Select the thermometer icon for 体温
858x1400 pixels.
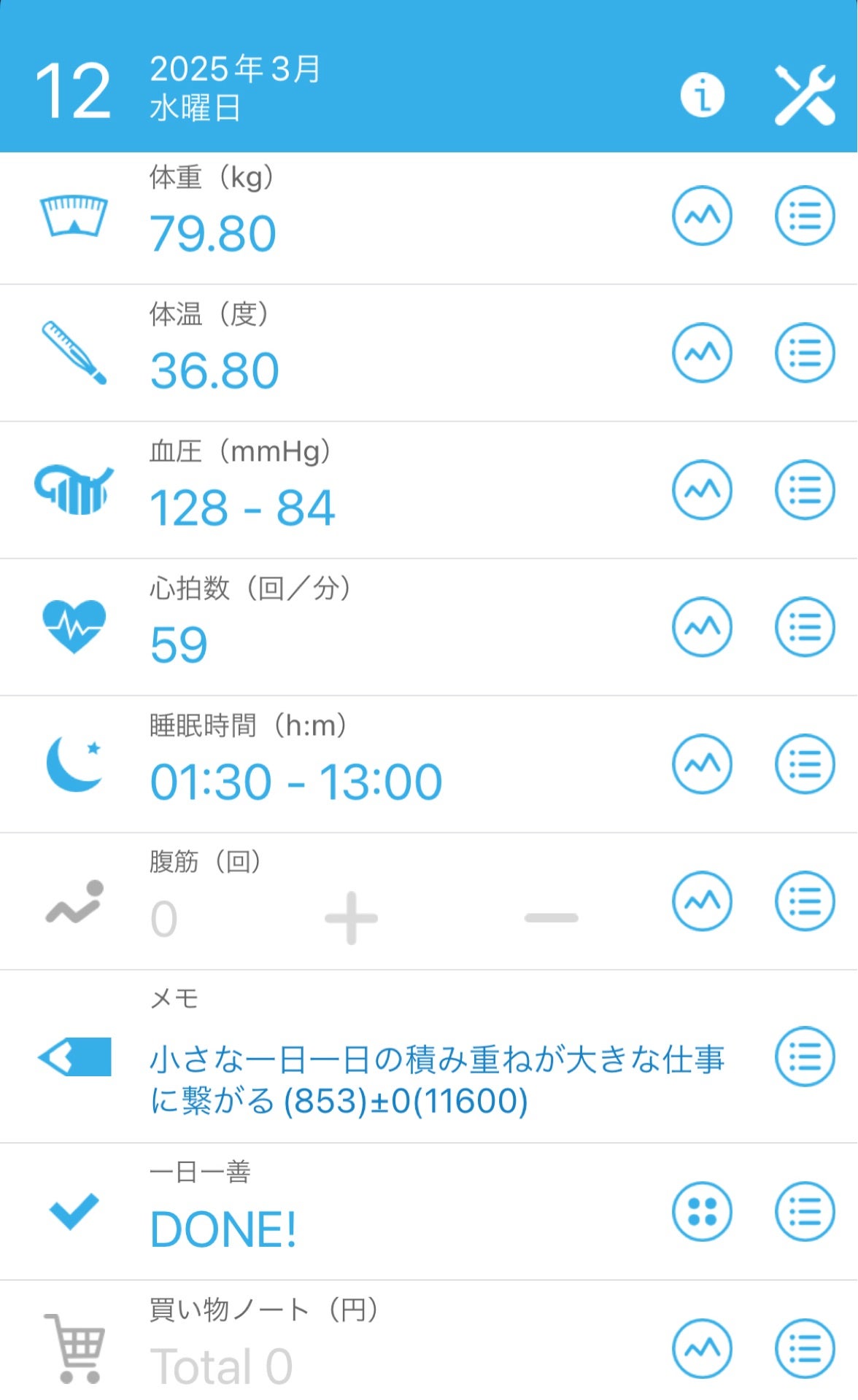point(72,350)
